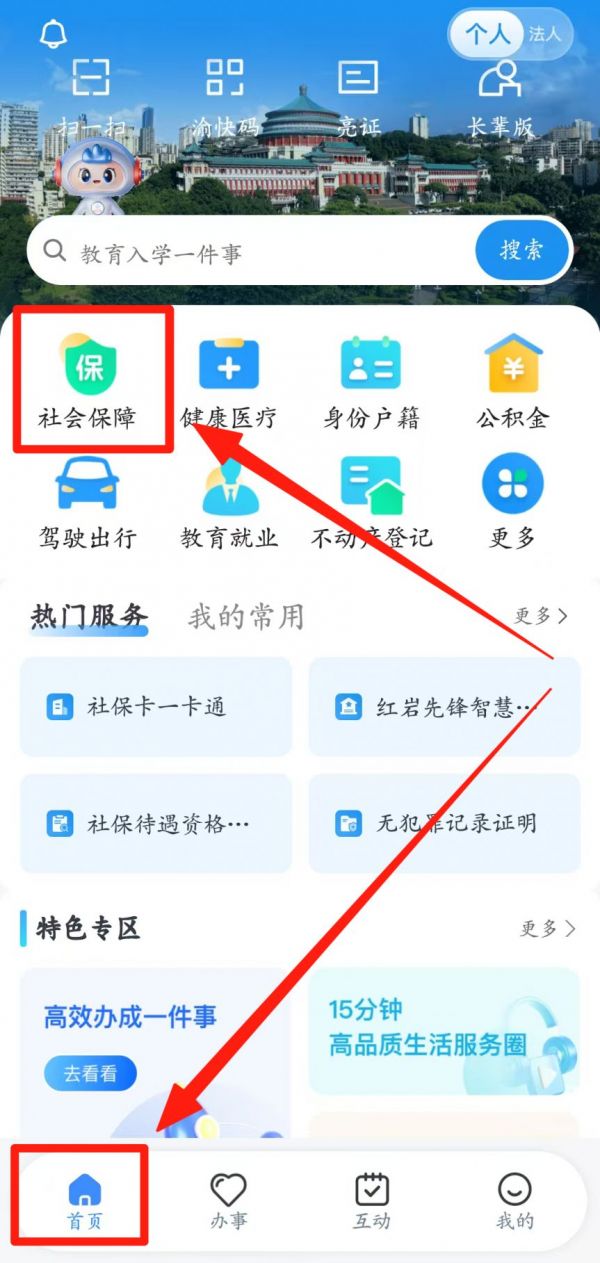This screenshot has width=600, height=1263.
Task: Open 驾驶出行 services
Action: point(86,502)
